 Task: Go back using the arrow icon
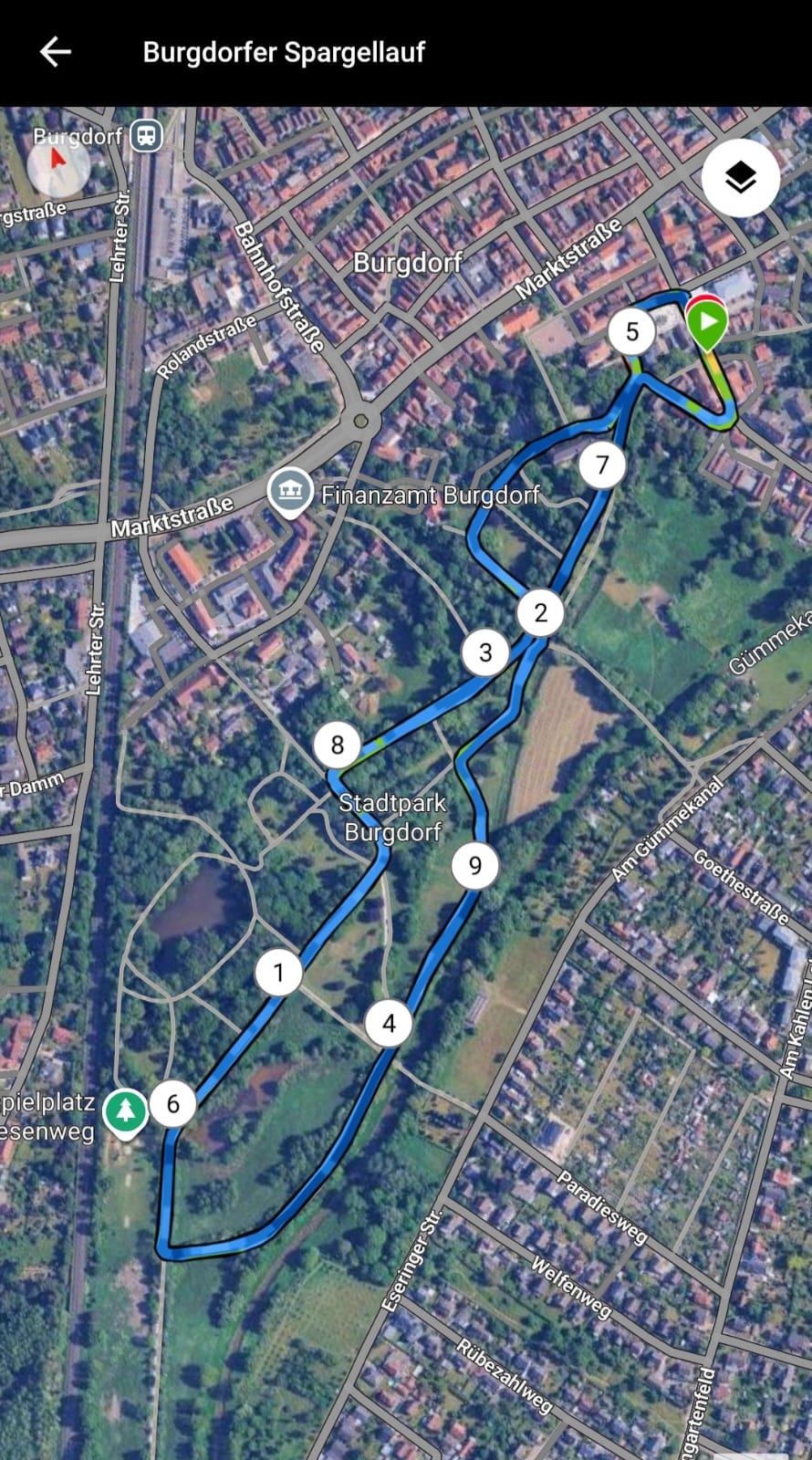coord(56,52)
